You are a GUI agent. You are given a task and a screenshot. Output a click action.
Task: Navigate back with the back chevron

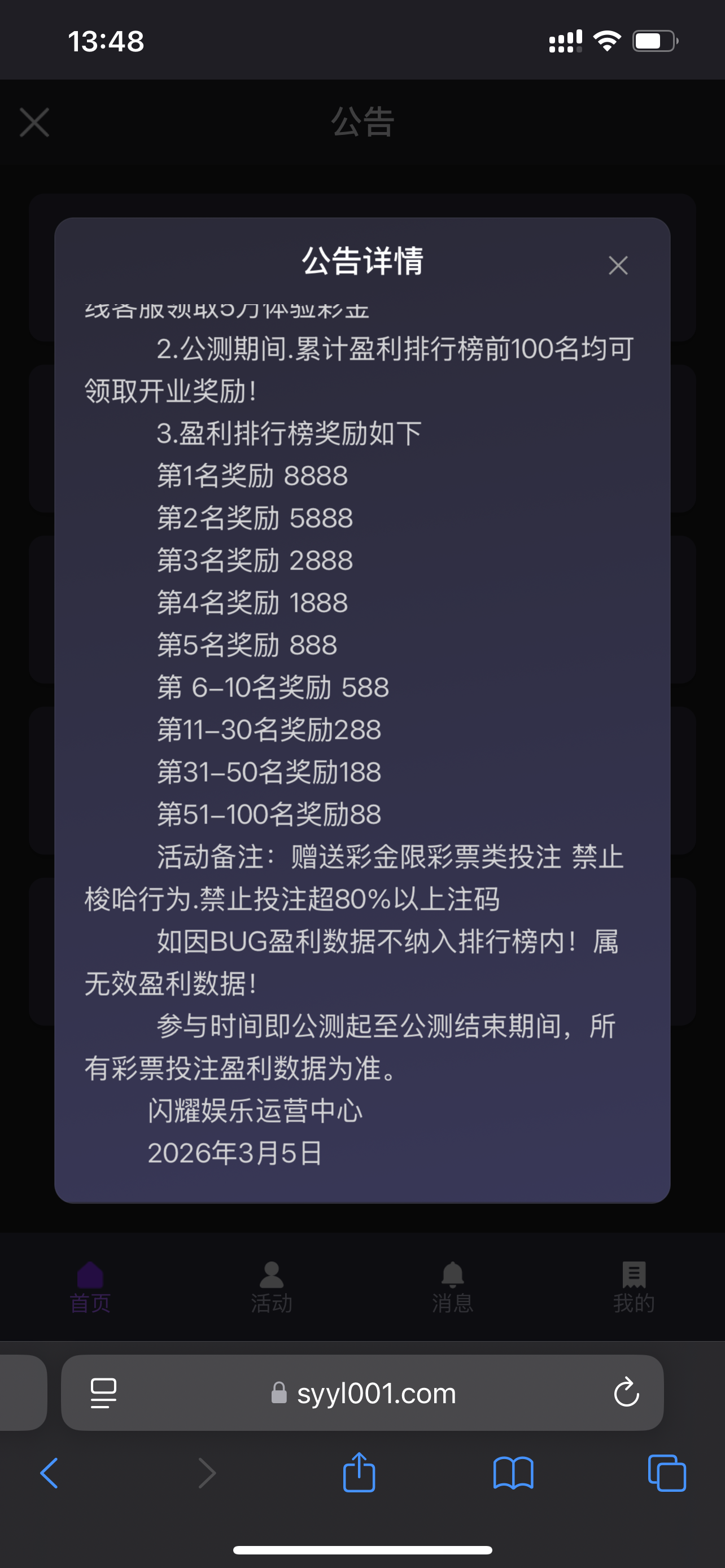[49, 1473]
